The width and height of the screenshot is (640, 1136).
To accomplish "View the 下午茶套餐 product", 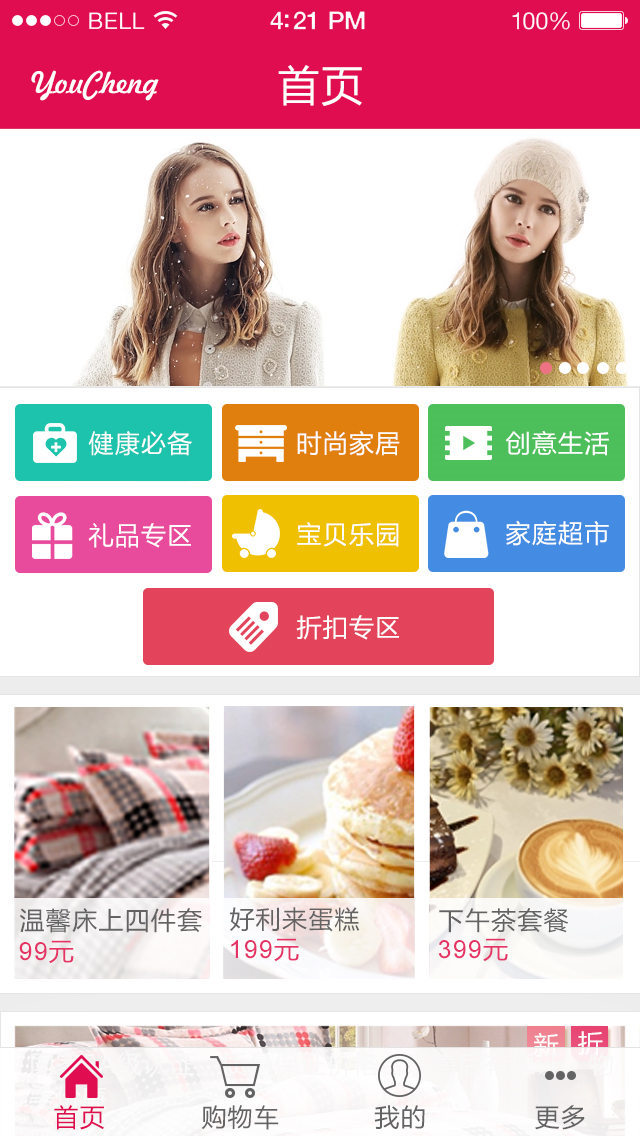I will [526, 842].
